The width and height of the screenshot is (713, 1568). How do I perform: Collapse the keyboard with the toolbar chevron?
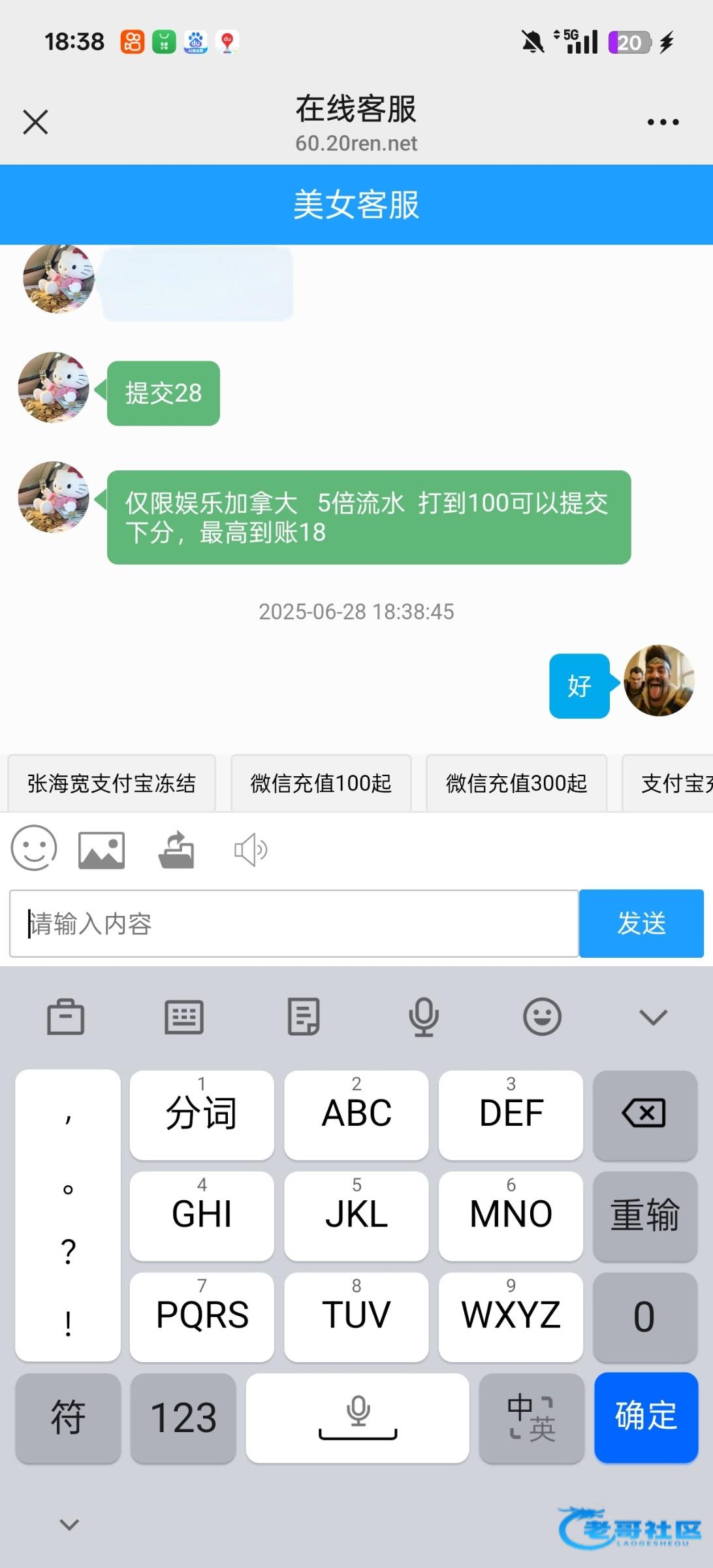(653, 1017)
